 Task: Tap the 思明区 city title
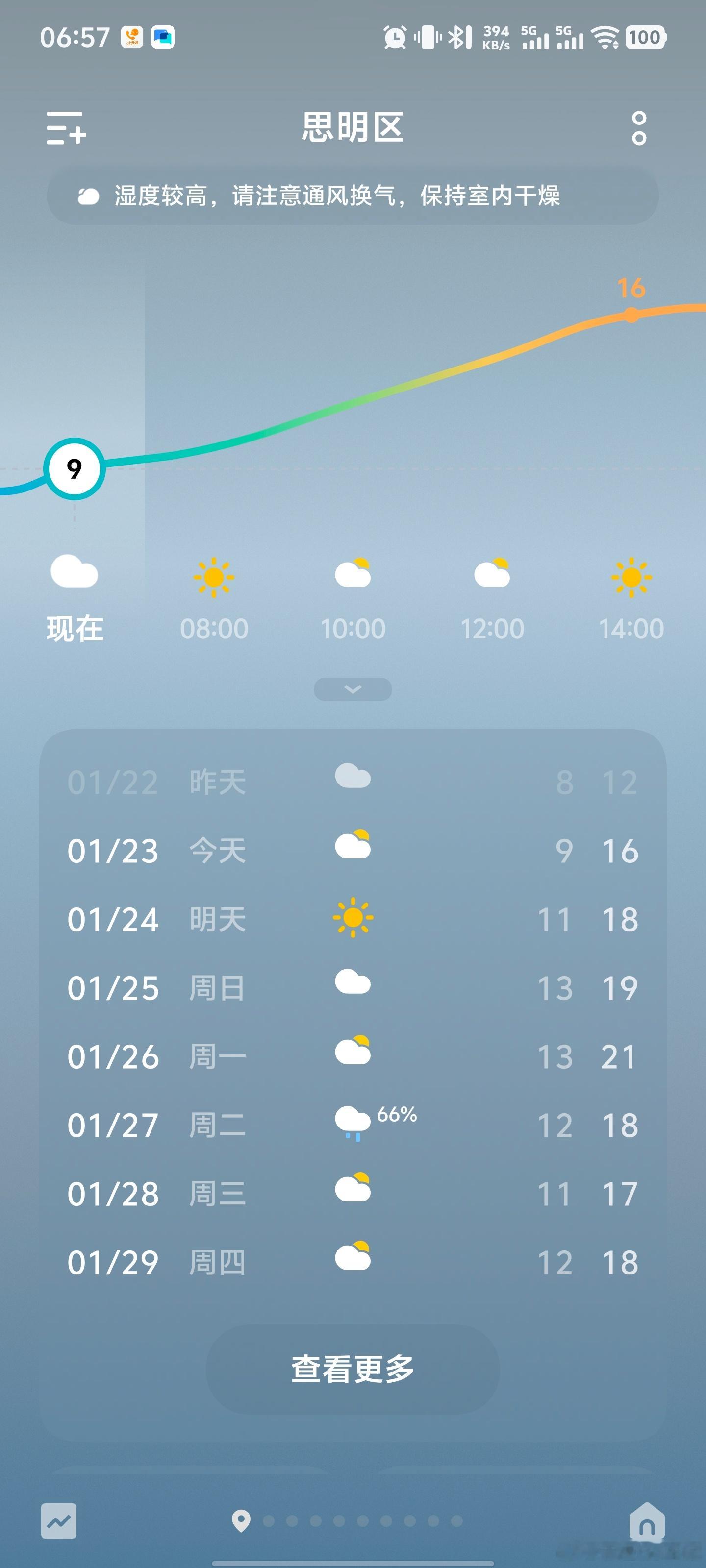[x=353, y=130]
